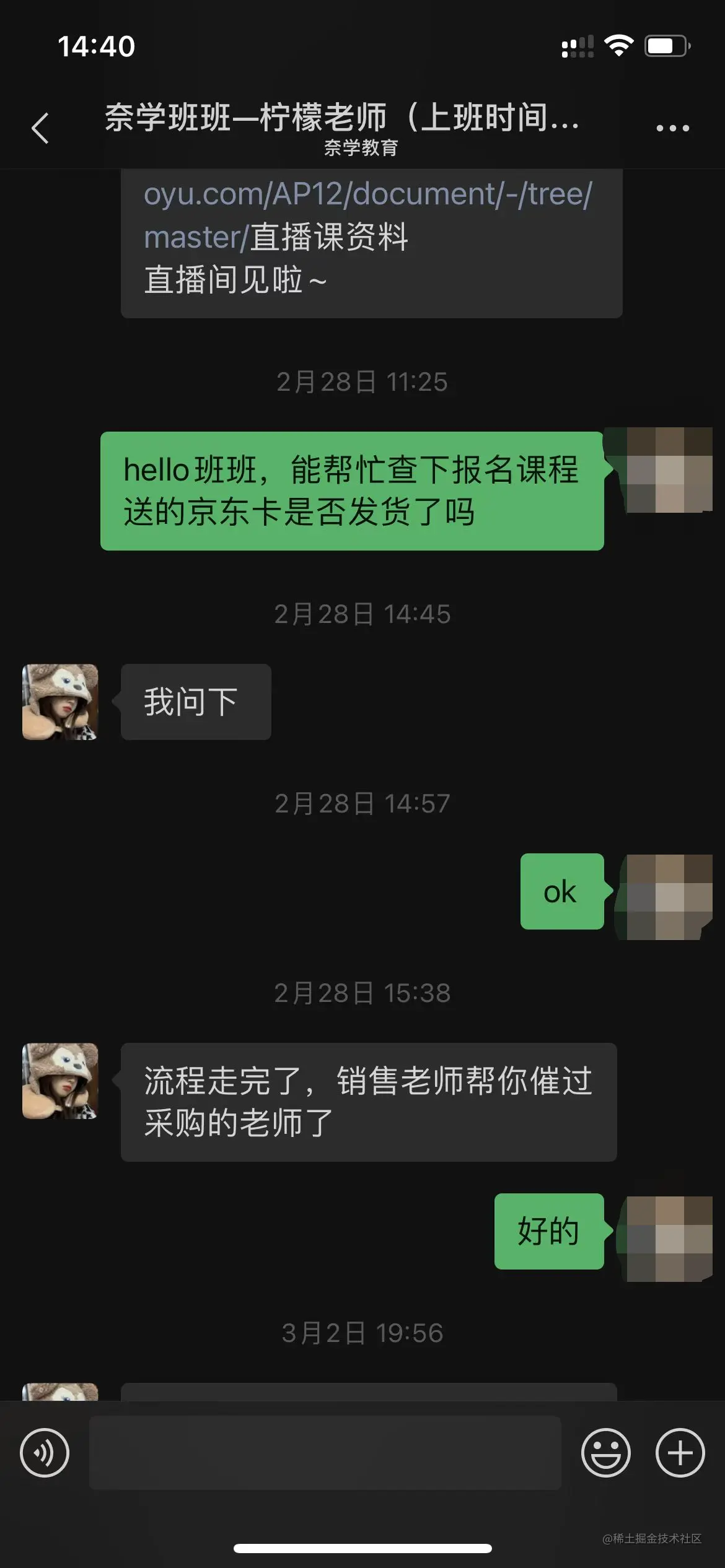The width and height of the screenshot is (725, 1568).
Task: Open the emoji sticker panel
Action: click(x=605, y=1452)
